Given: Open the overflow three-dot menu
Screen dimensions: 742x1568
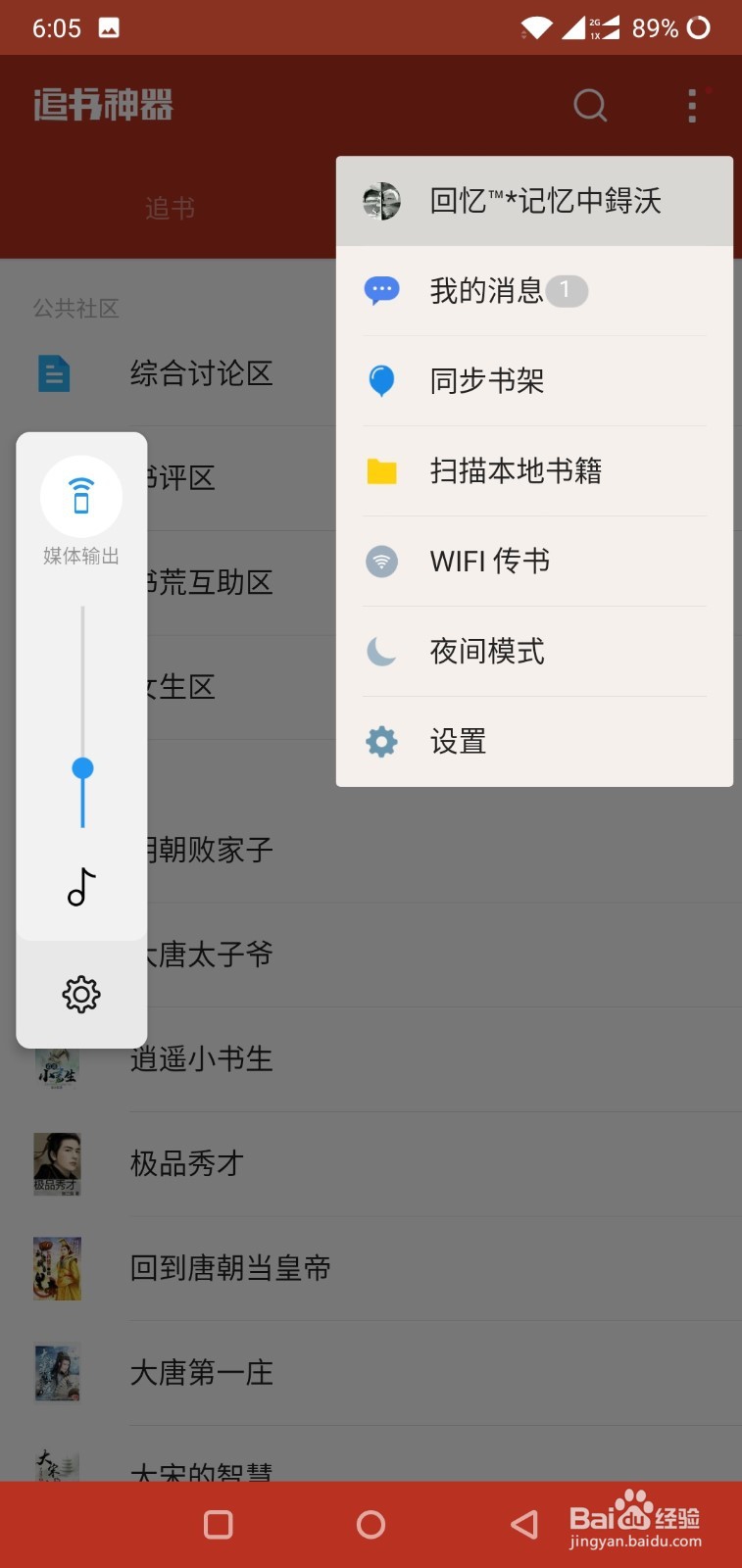Looking at the screenshot, I should click(x=693, y=106).
